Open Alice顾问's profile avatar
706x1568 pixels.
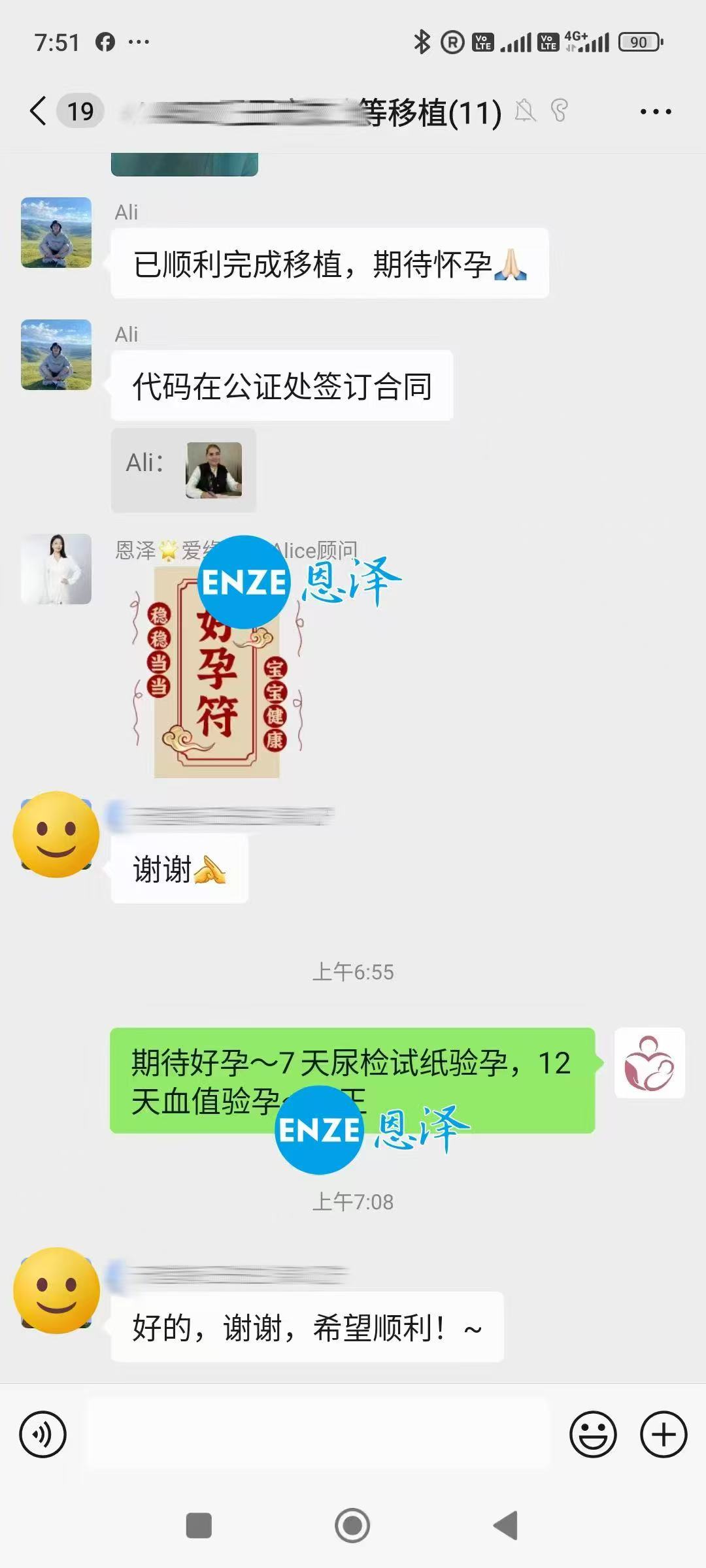tap(56, 569)
